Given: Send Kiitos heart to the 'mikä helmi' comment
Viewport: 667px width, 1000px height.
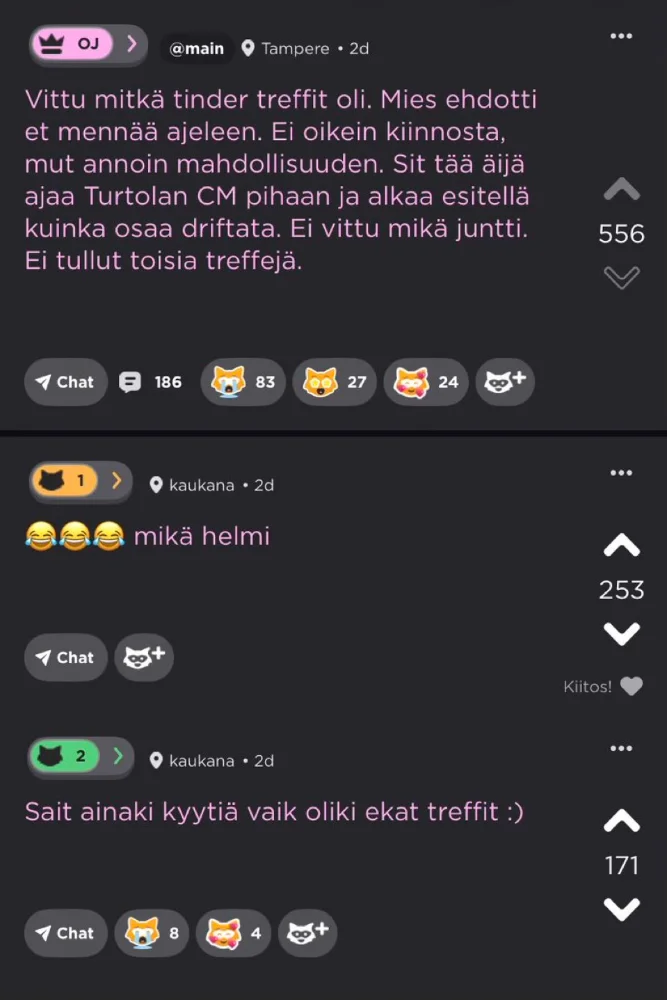Looking at the screenshot, I should pos(630,687).
